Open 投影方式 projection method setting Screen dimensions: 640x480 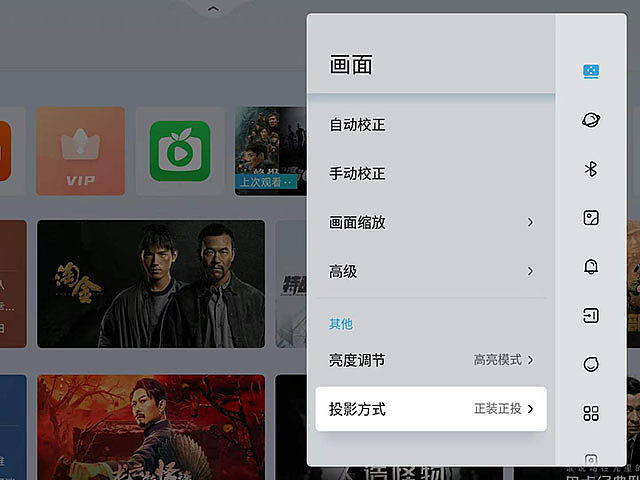(430, 408)
